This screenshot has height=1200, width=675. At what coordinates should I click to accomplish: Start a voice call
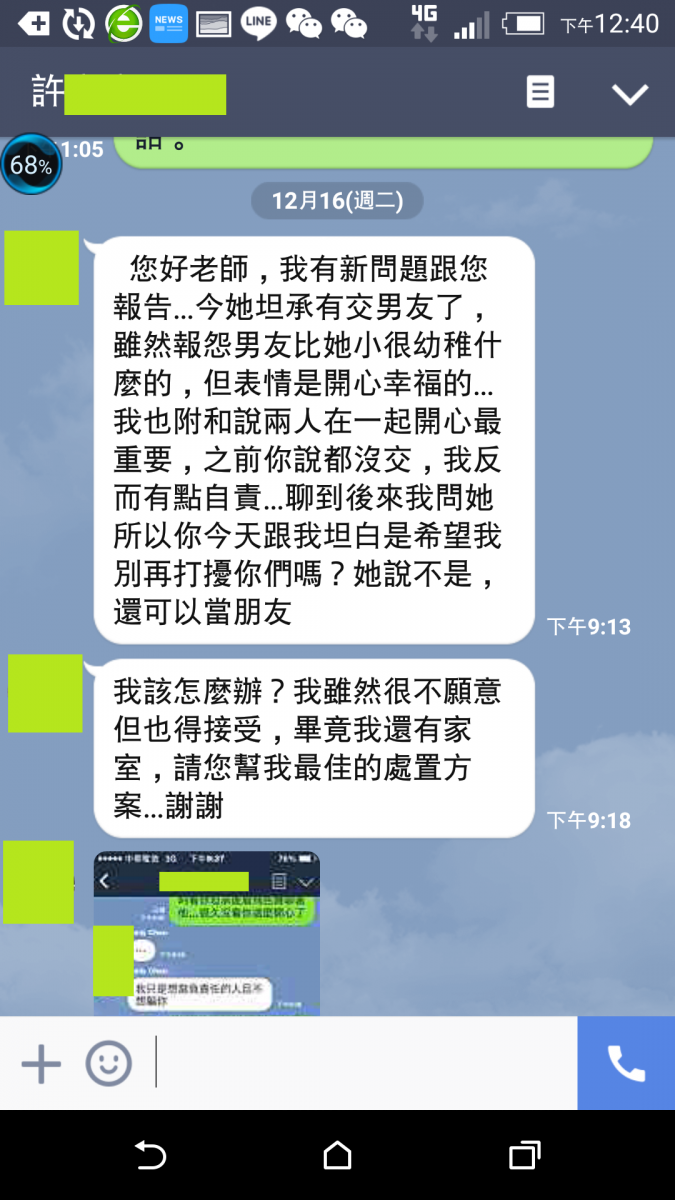(x=626, y=1063)
